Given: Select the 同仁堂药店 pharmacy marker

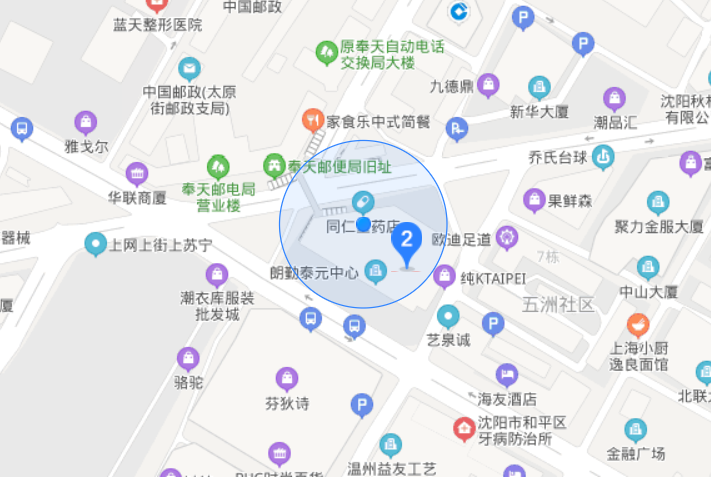Looking at the screenshot, I should 363,201.
